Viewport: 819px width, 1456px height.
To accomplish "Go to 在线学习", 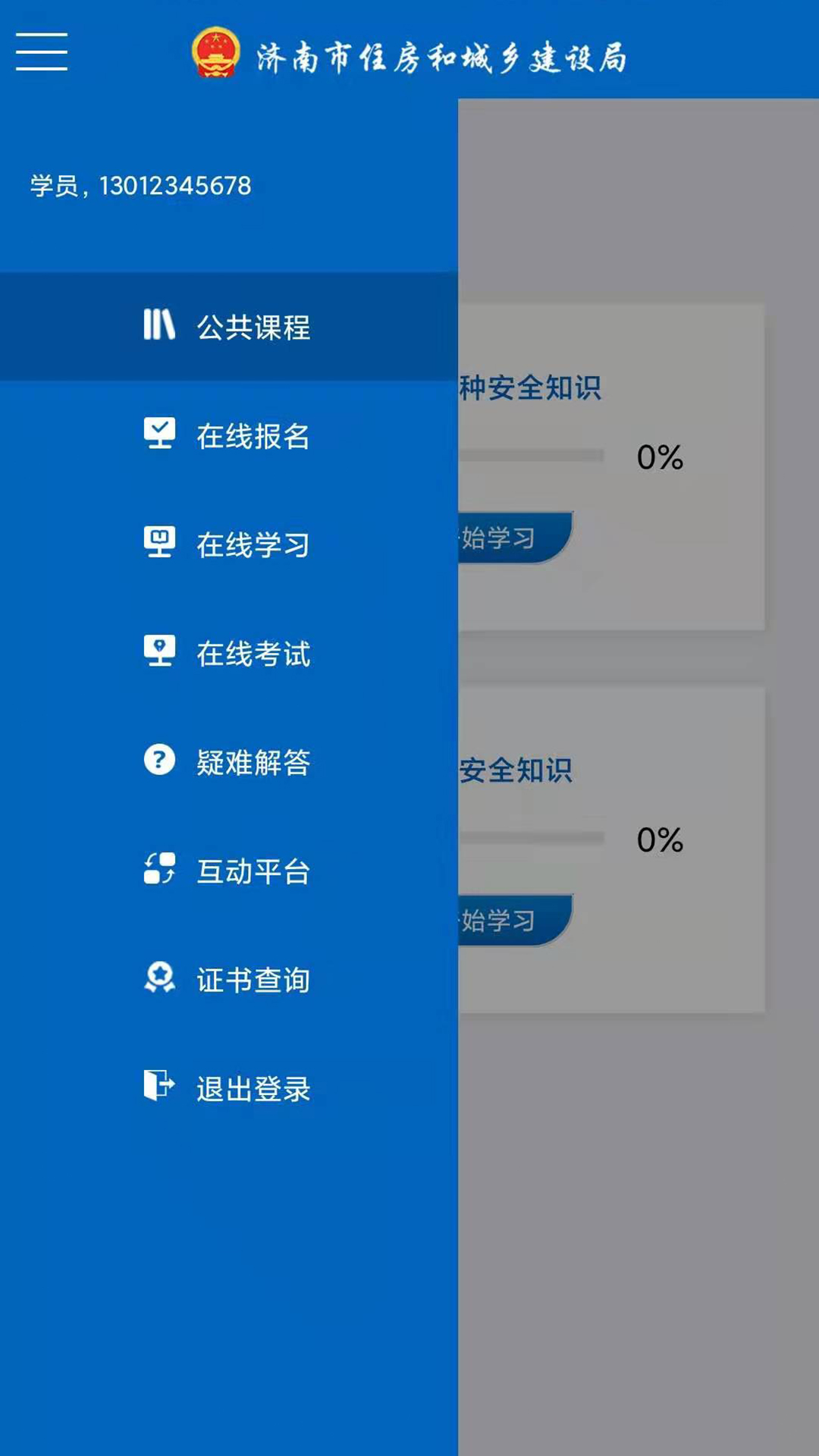I will (227, 544).
